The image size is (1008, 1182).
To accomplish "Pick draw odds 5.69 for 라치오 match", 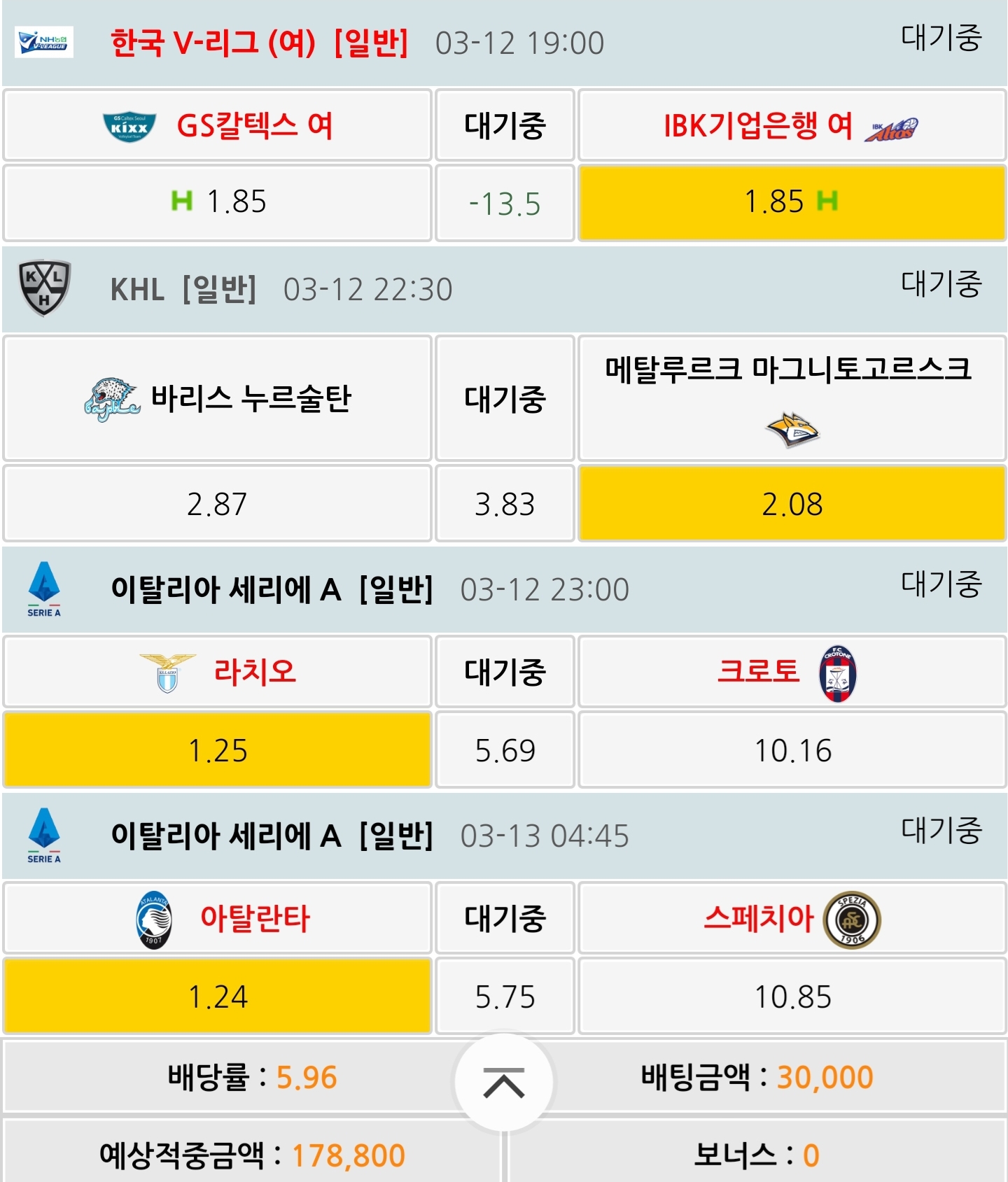I will 505,750.
